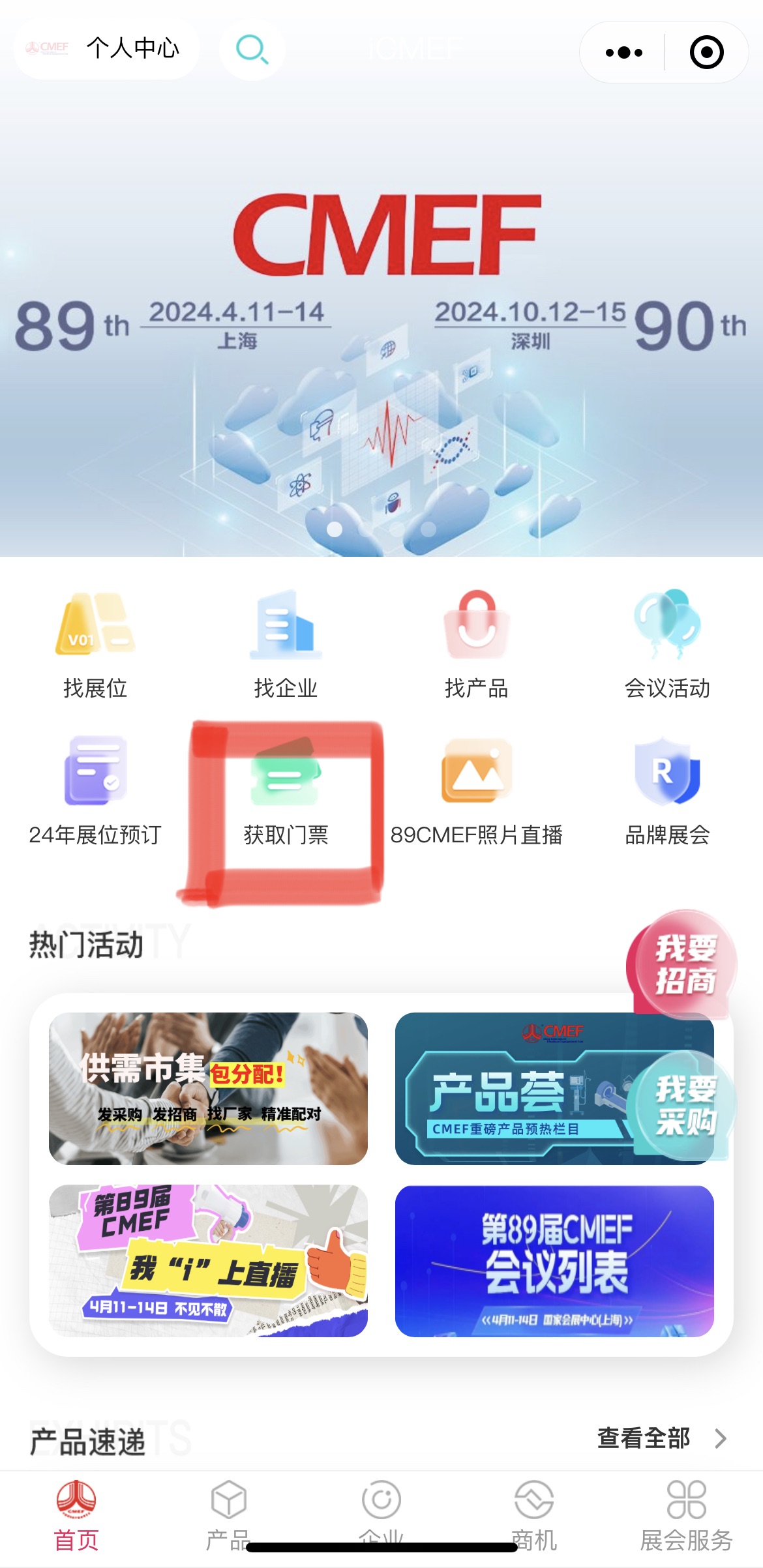Image resolution: width=763 pixels, height=1568 pixels.
Task: Open the 供需市集 activity card
Action: click(x=208, y=1088)
